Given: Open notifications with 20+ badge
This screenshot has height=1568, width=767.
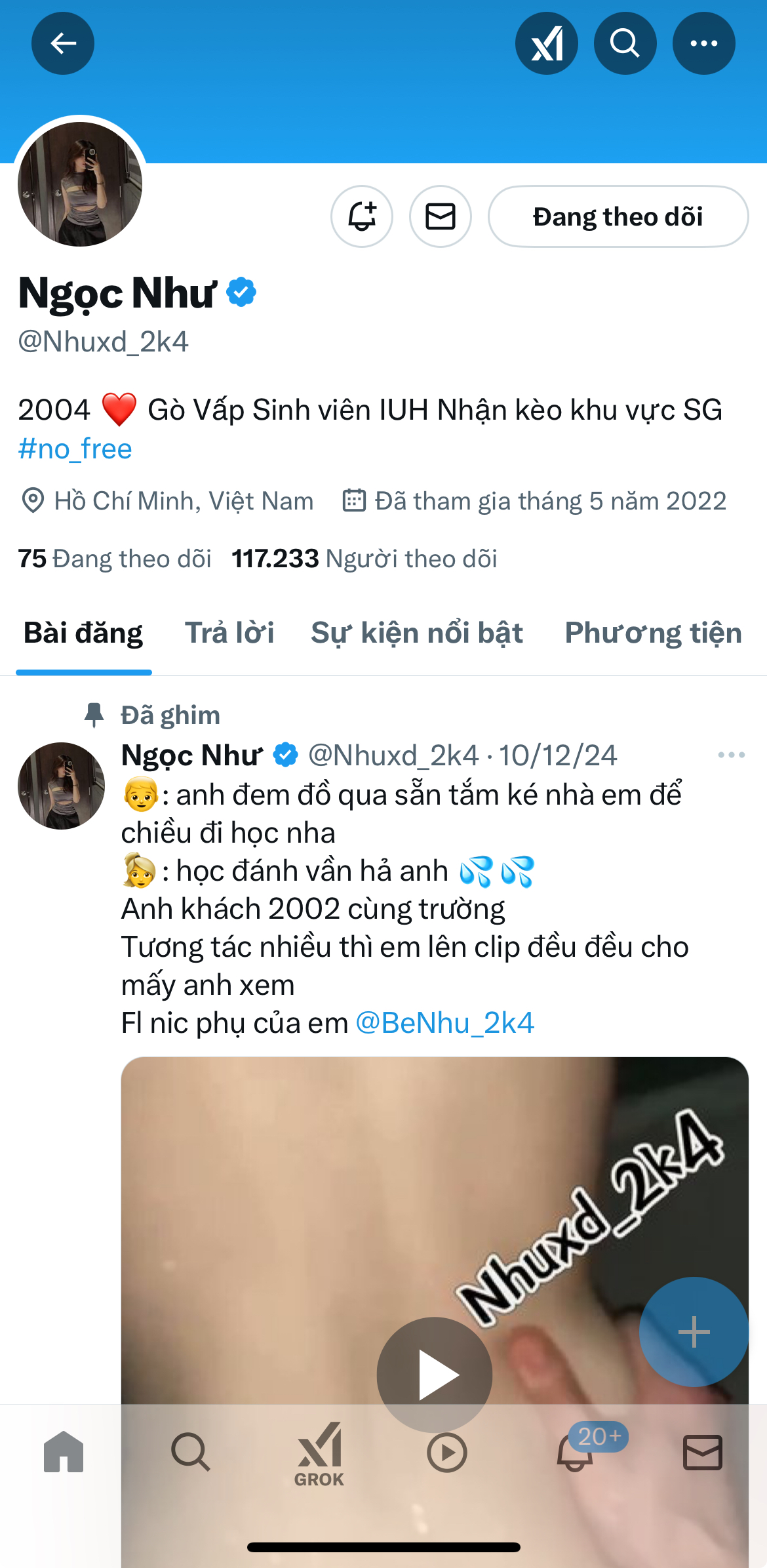Looking at the screenshot, I should click(576, 1453).
